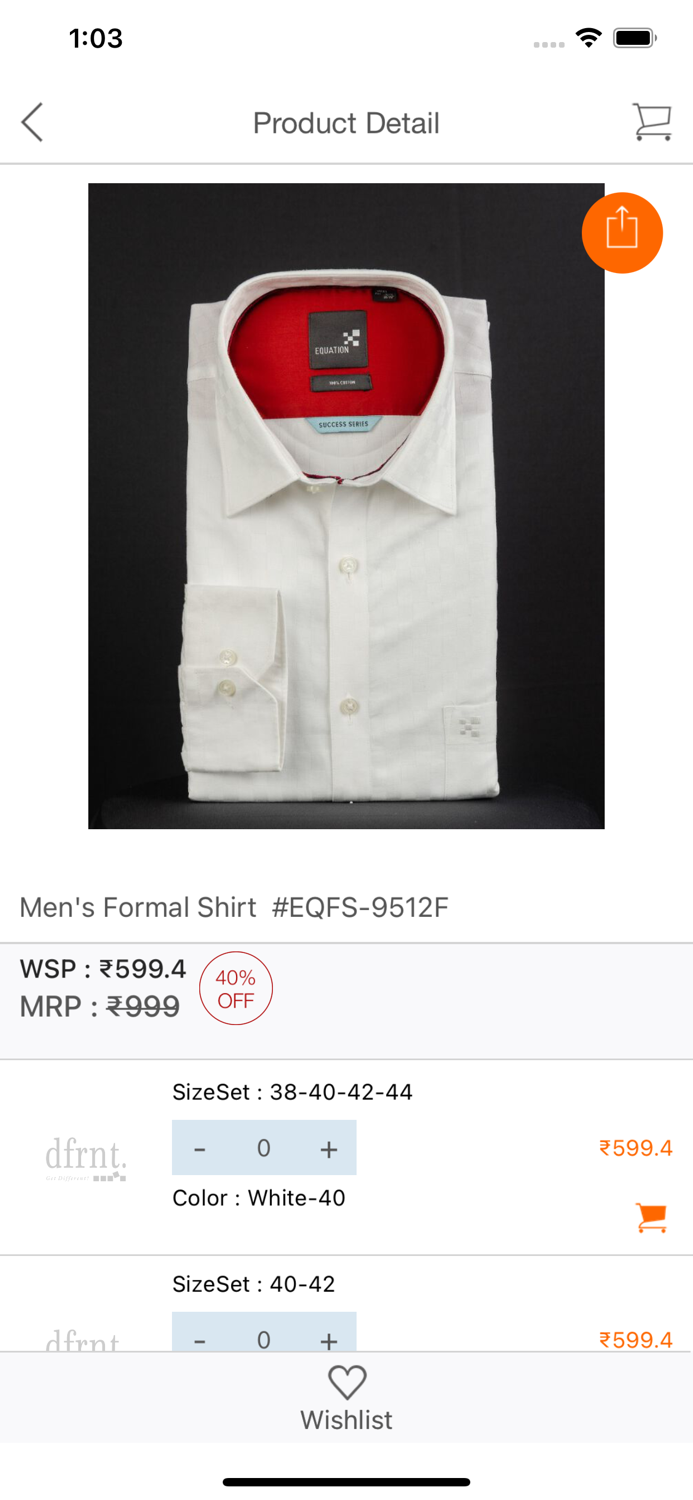The height and width of the screenshot is (1500, 693).
Task: Add this shirt to Wishlist
Action: (346, 1397)
